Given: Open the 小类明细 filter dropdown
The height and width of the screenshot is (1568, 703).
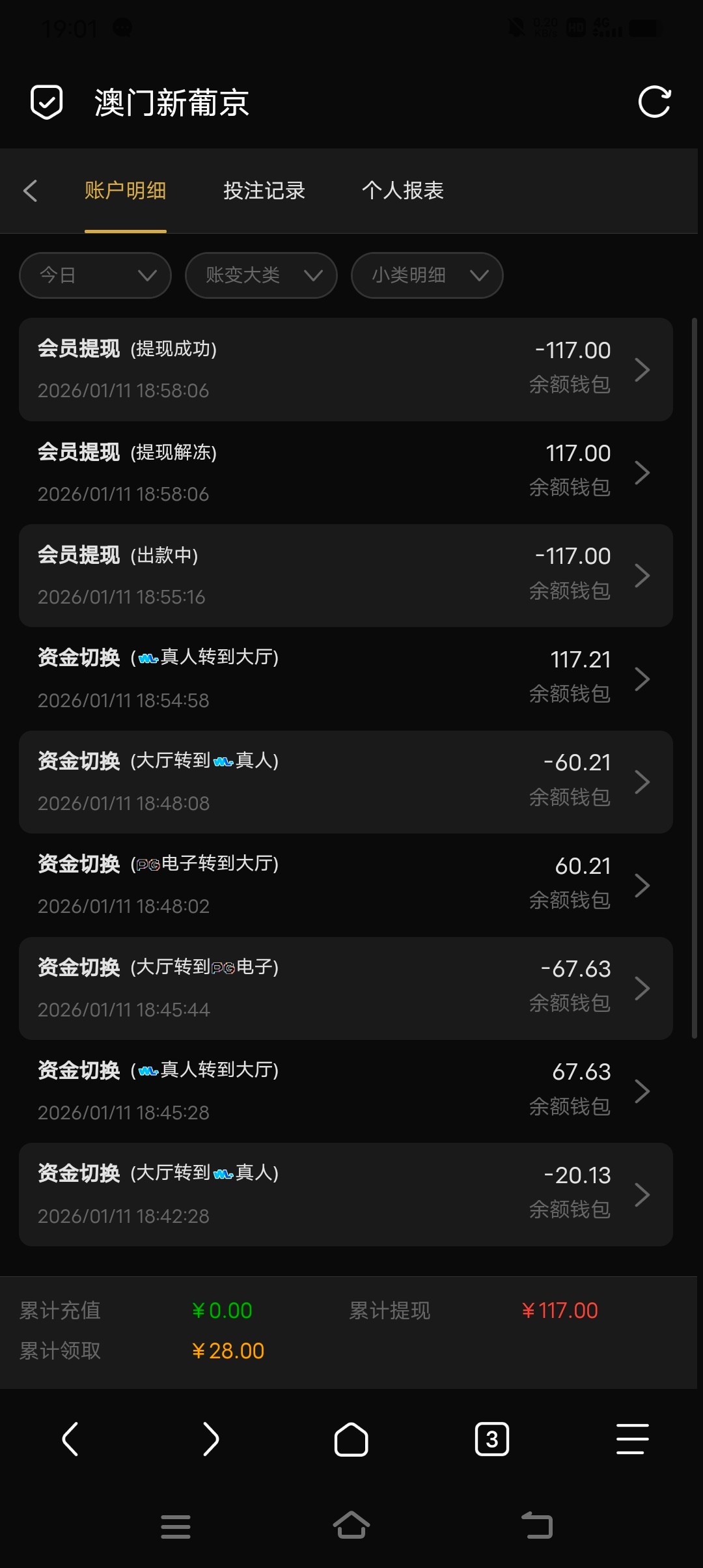Looking at the screenshot, I should coord(427,275).
